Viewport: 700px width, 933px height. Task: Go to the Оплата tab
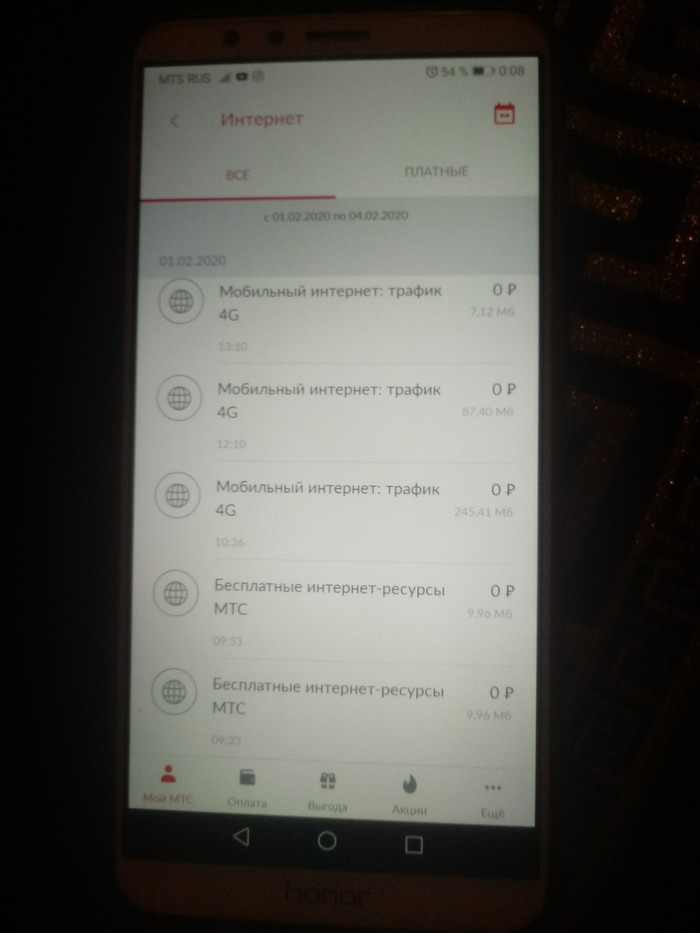click(247, 787)
